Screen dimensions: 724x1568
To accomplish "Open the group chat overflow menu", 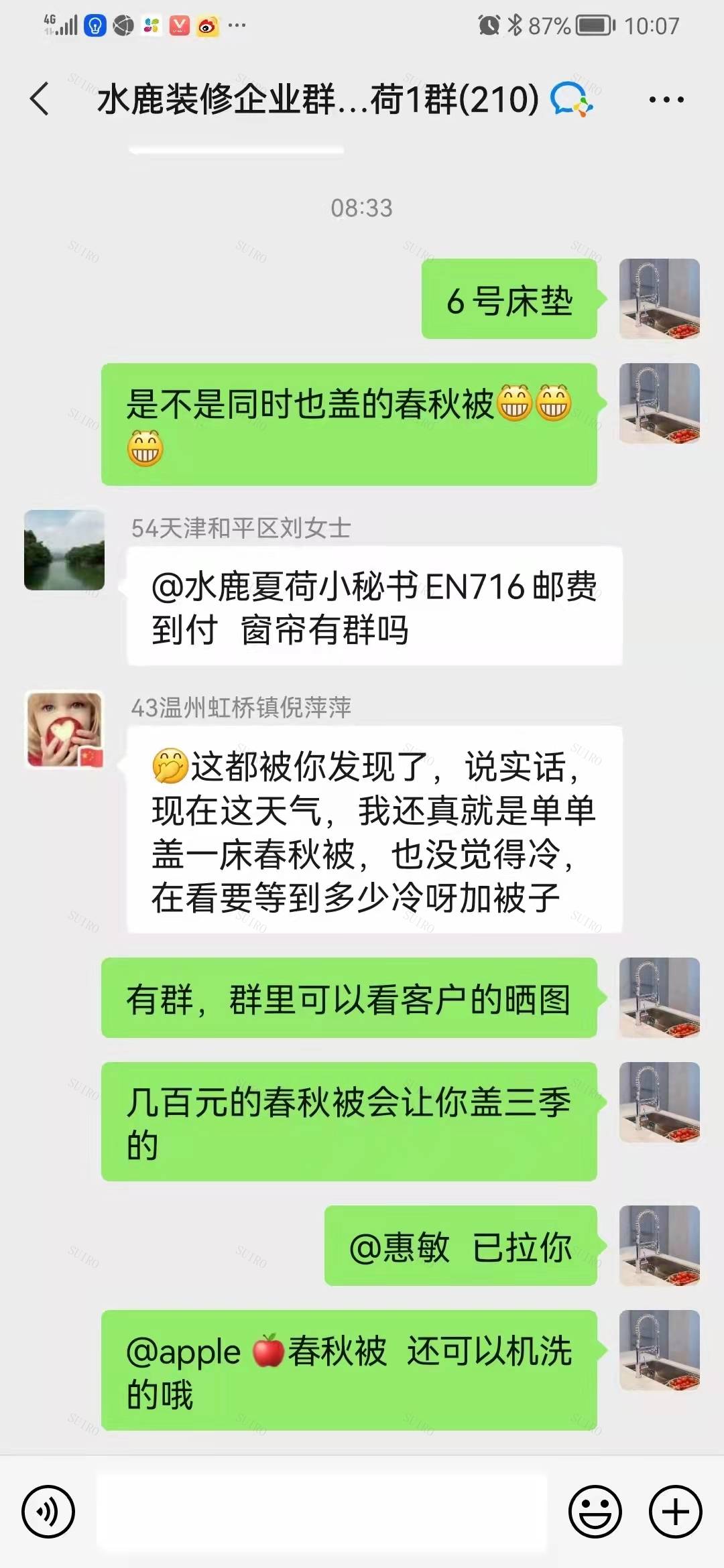I will tap(666, 100).
